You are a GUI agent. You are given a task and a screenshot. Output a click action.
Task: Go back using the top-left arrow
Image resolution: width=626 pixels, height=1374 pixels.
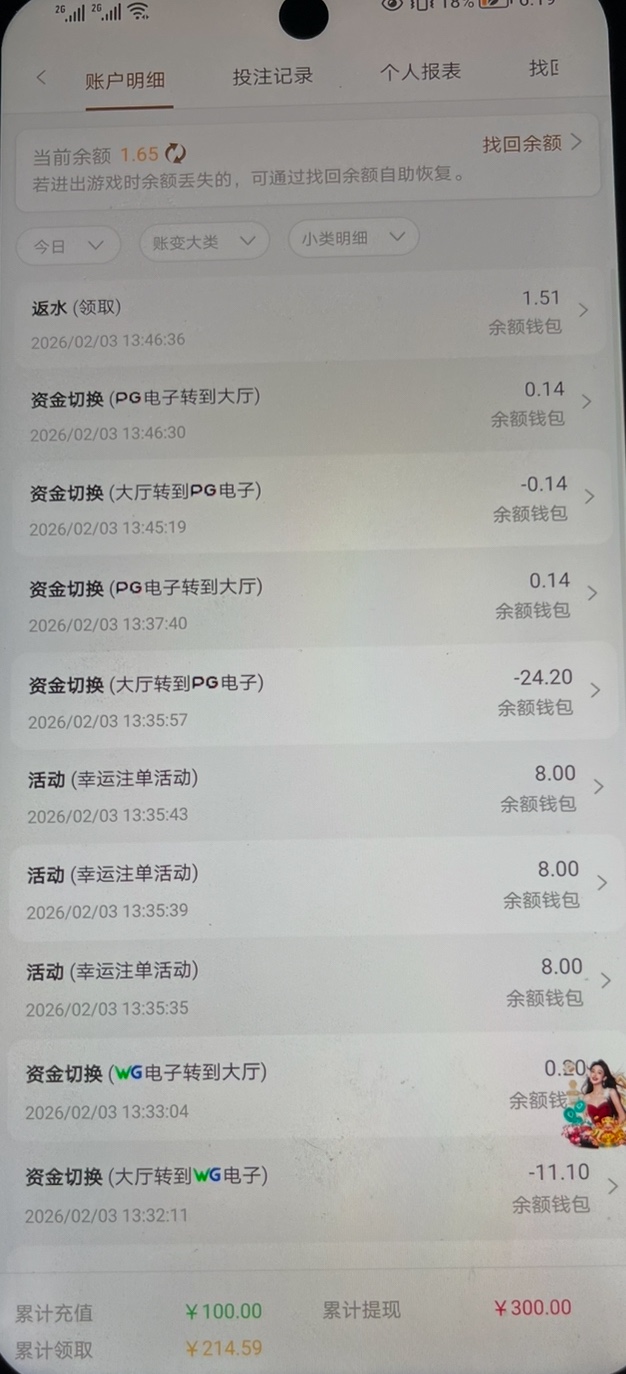point(41,77)
